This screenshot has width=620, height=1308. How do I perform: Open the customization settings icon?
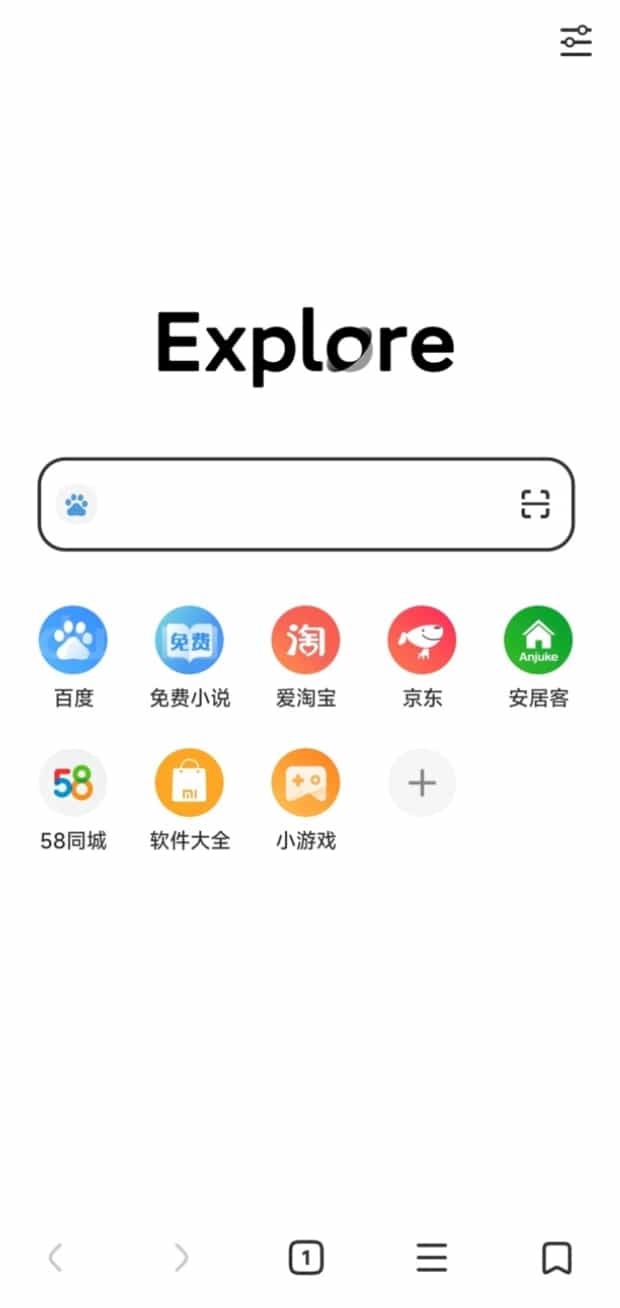point(576,41)
